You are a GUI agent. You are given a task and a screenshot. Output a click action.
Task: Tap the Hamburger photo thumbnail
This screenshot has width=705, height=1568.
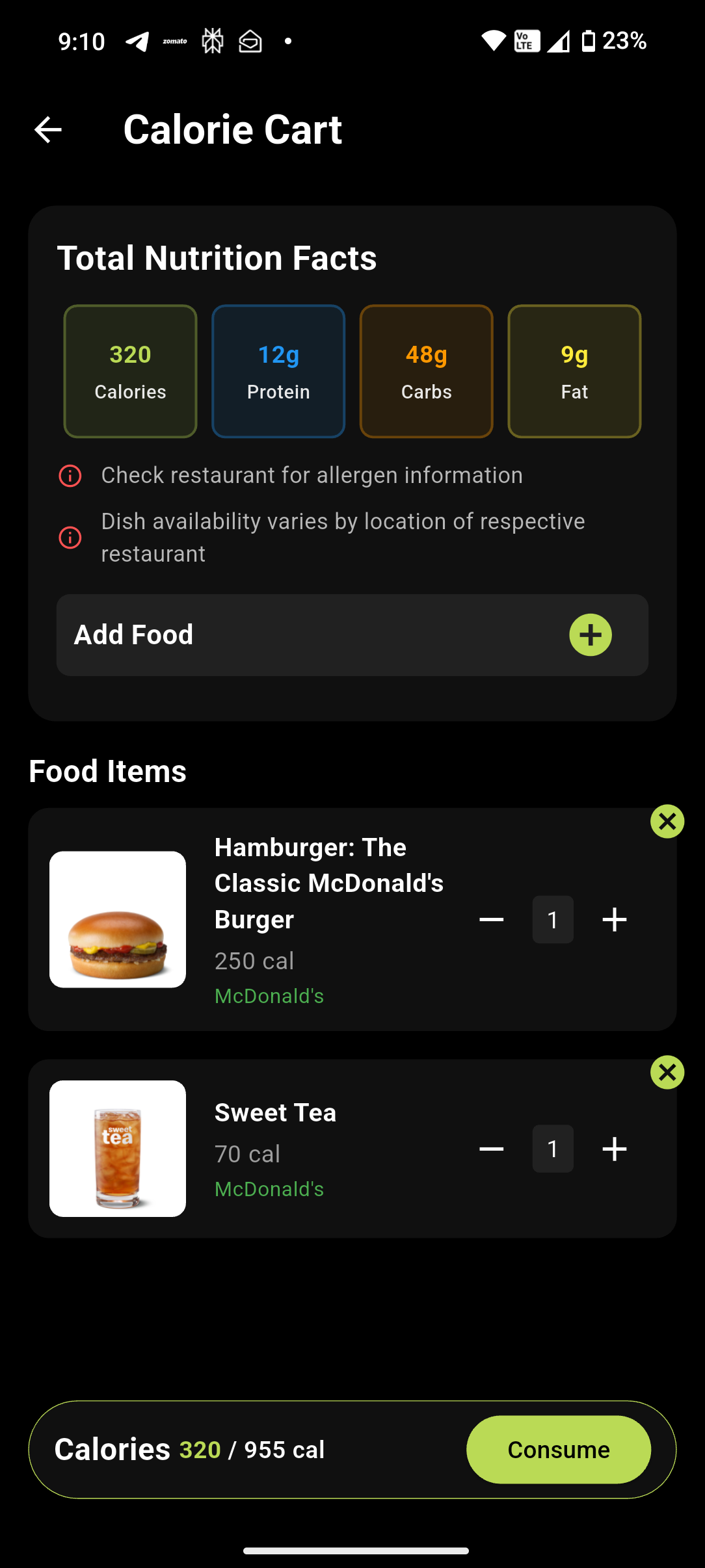click(x=117, y=919)
